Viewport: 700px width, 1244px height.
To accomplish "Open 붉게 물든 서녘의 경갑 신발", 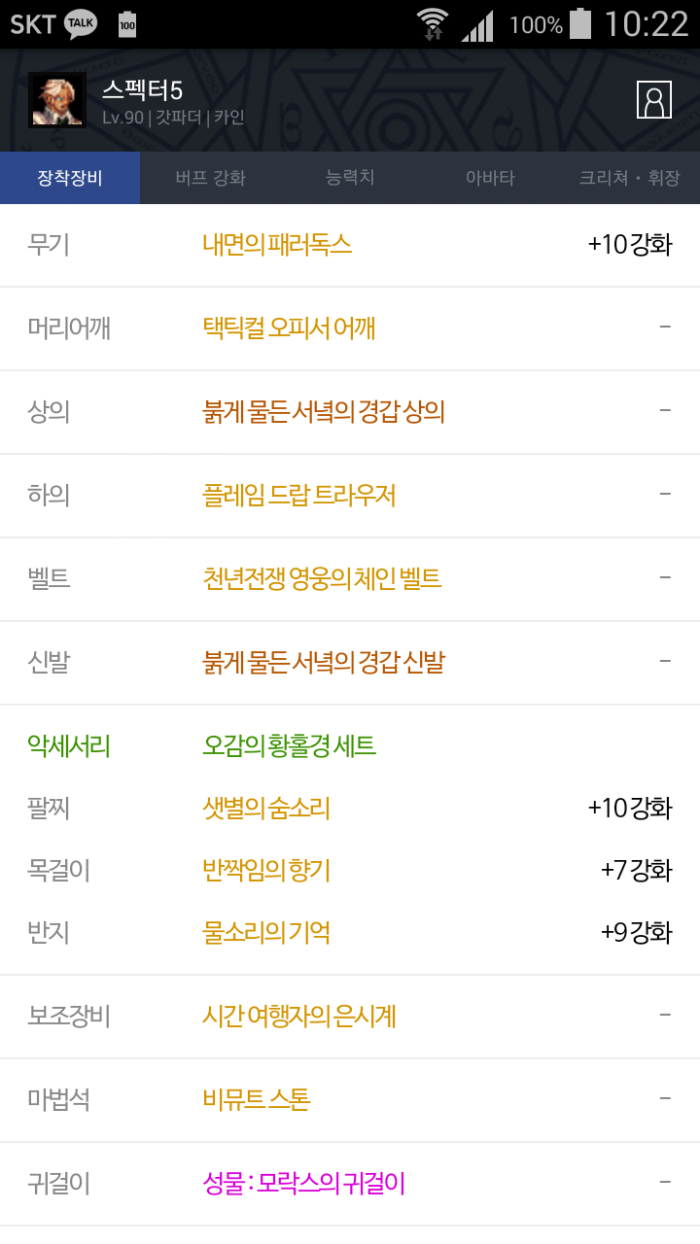I will [x=323, y=661].
